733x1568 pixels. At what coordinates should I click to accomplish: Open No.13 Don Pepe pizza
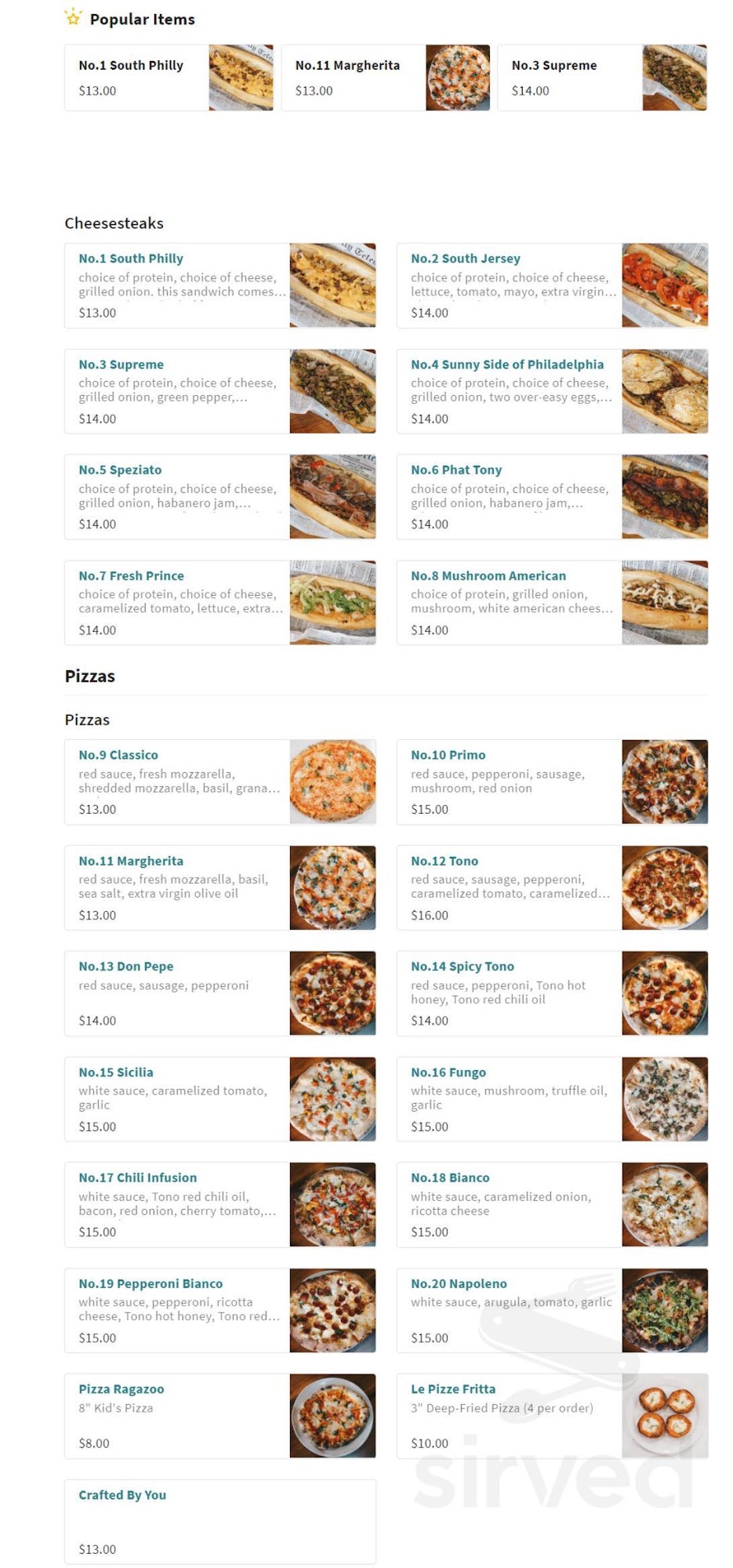pos(220,993)
